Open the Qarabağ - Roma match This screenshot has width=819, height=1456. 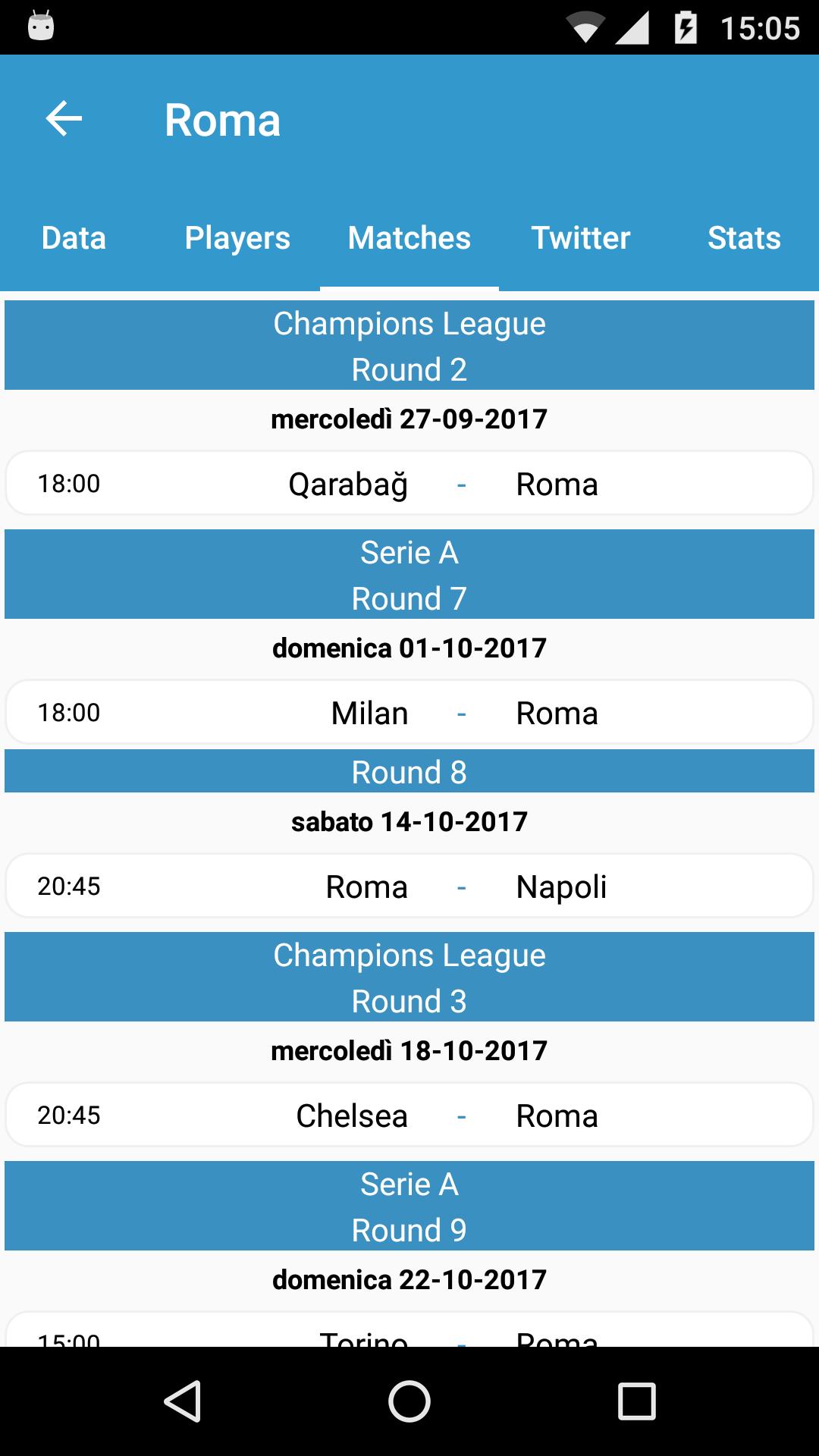tap(409, 484)
